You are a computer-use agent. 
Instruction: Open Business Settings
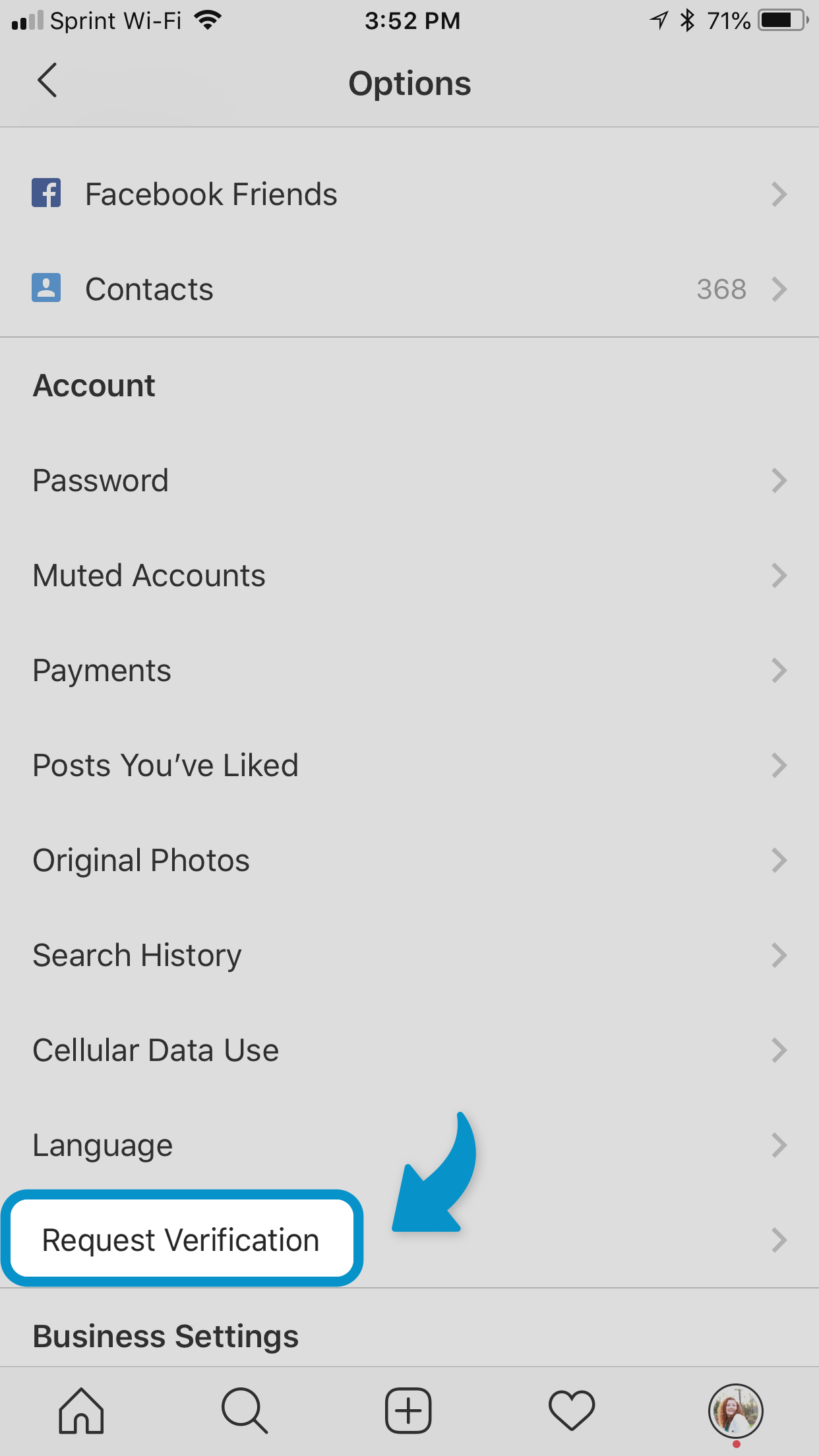(x=166, y=1336)
